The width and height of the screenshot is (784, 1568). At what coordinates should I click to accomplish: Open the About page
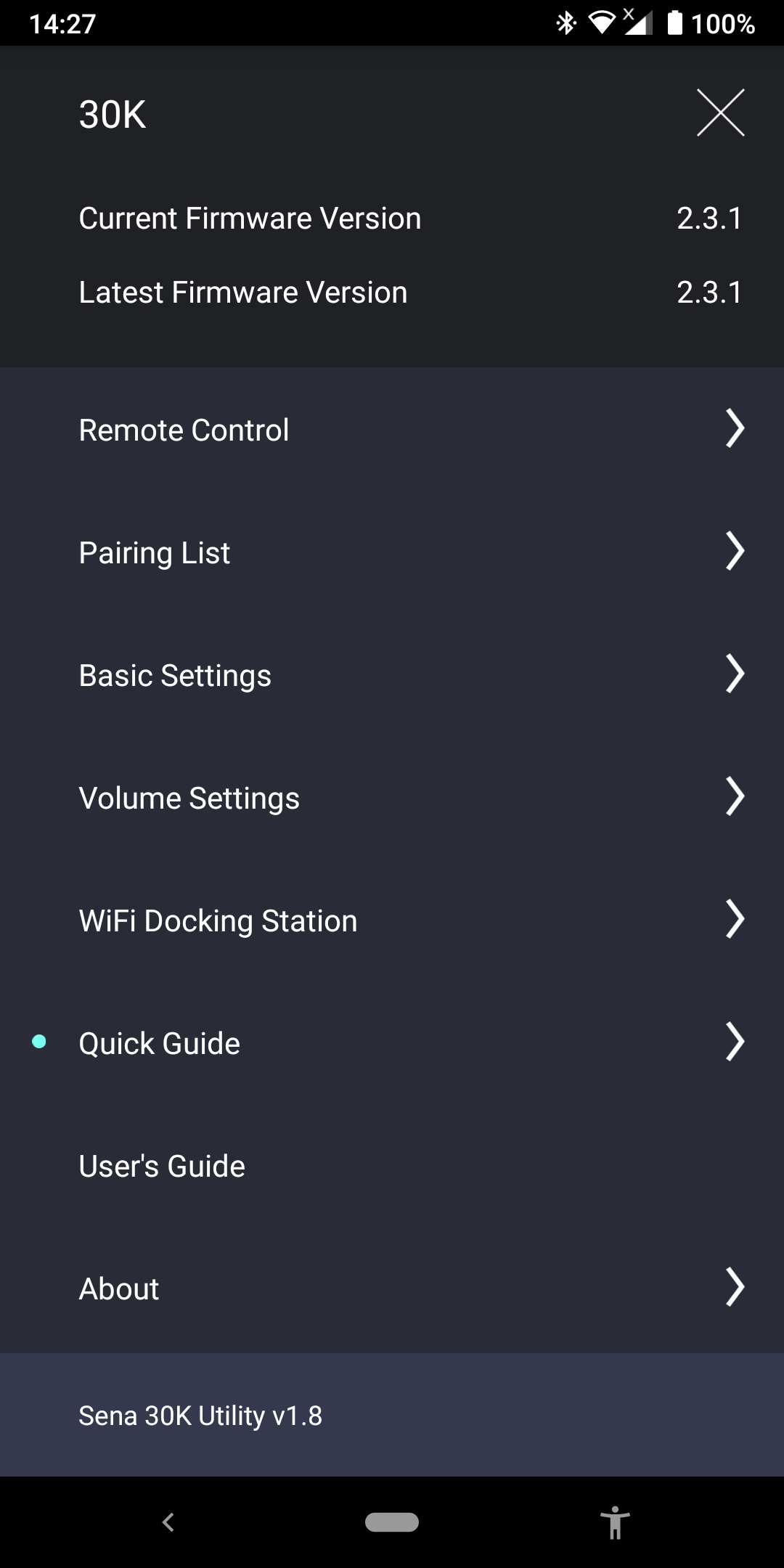[x=392, y=1289]
